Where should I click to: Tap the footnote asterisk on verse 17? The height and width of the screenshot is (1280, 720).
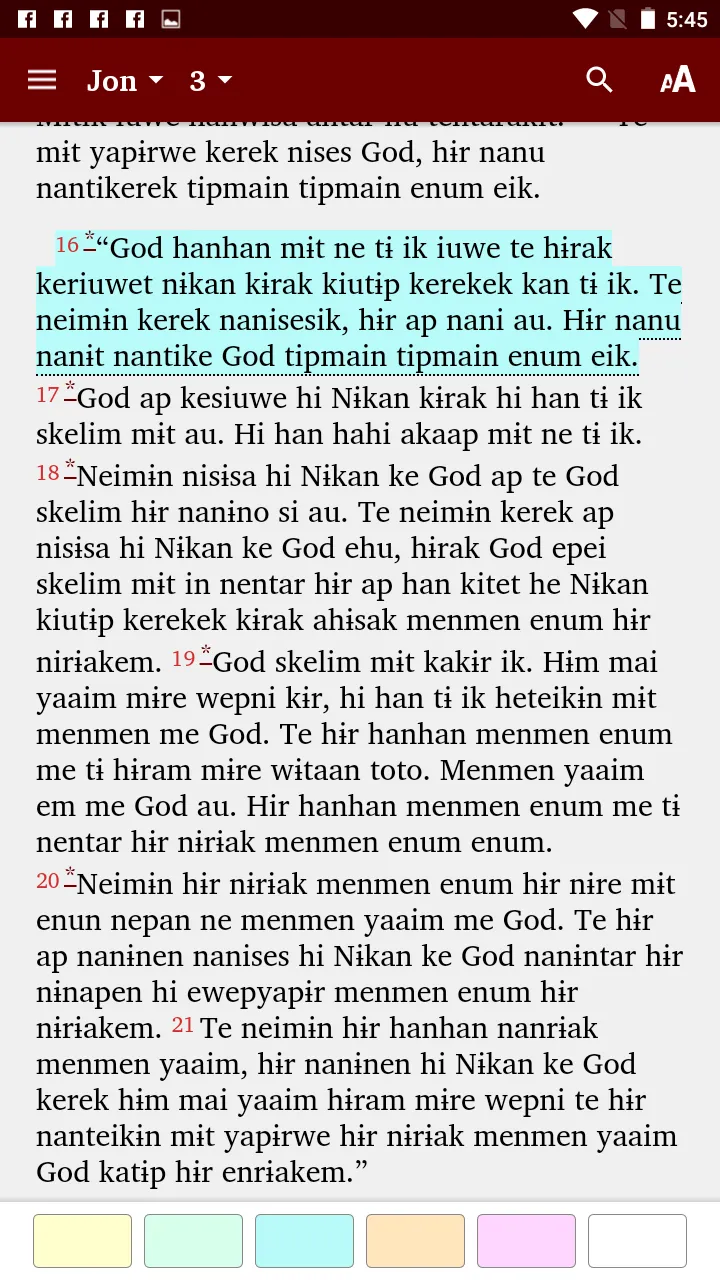coord(70,384)
